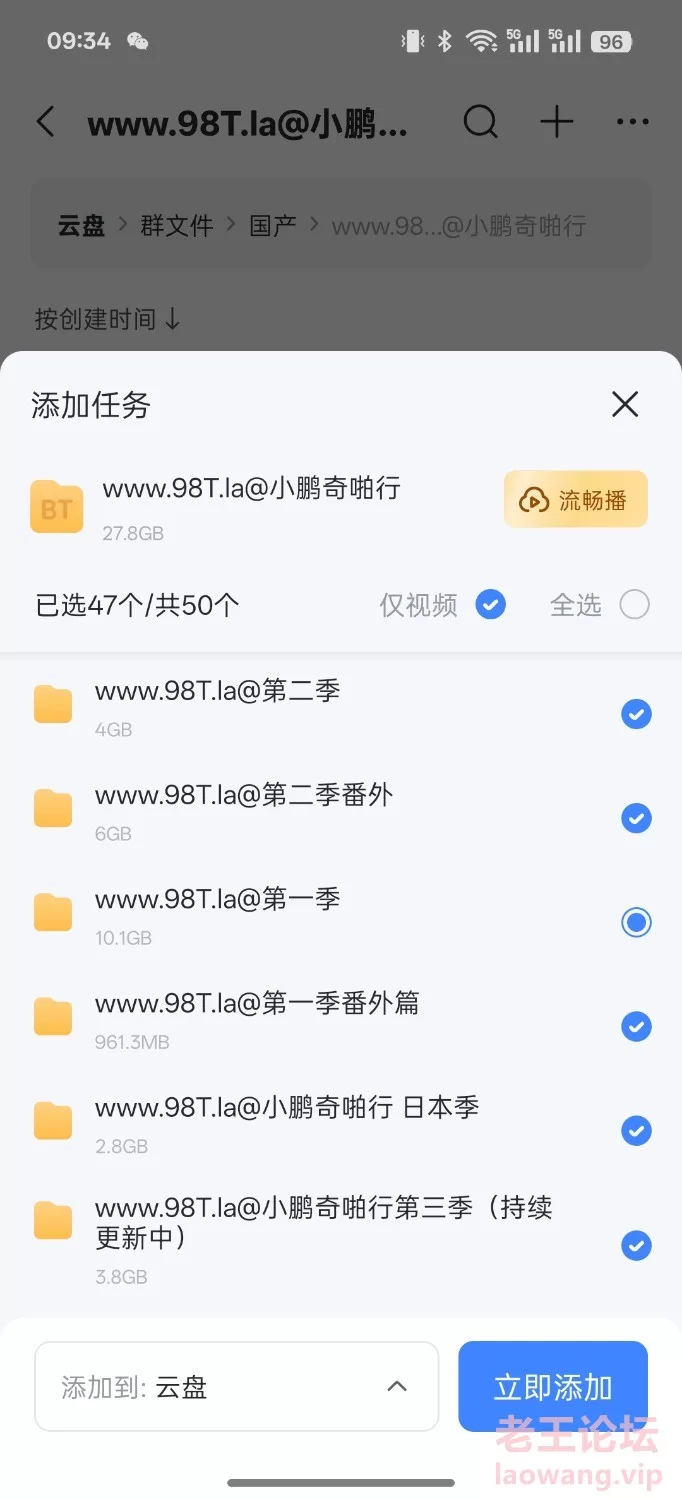Toggle the 第一季 folder selection
Screen dimensions: 682x1500
636,922
